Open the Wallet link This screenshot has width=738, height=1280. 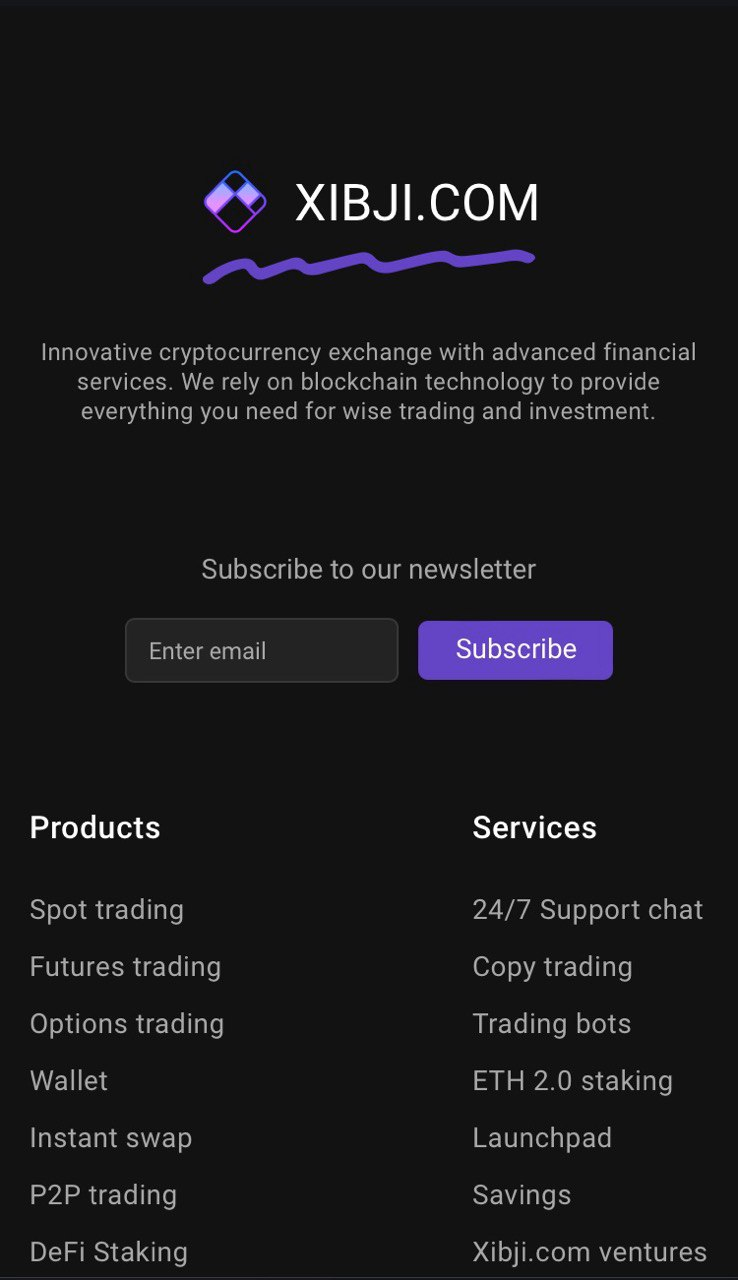pyautogui.click(x=69, y=1081)
